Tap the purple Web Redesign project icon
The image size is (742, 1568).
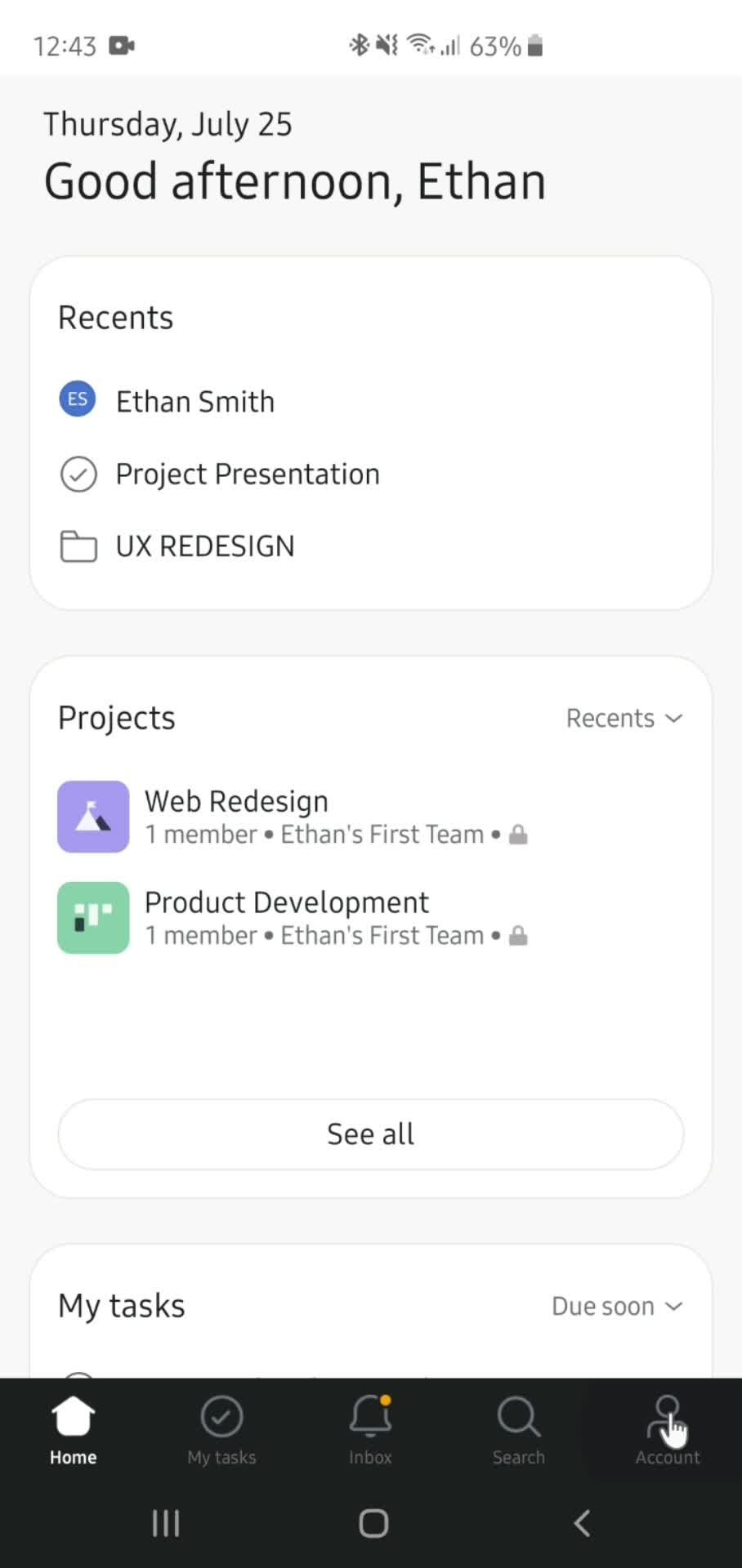pyautogui.click(x=92, y=816)
